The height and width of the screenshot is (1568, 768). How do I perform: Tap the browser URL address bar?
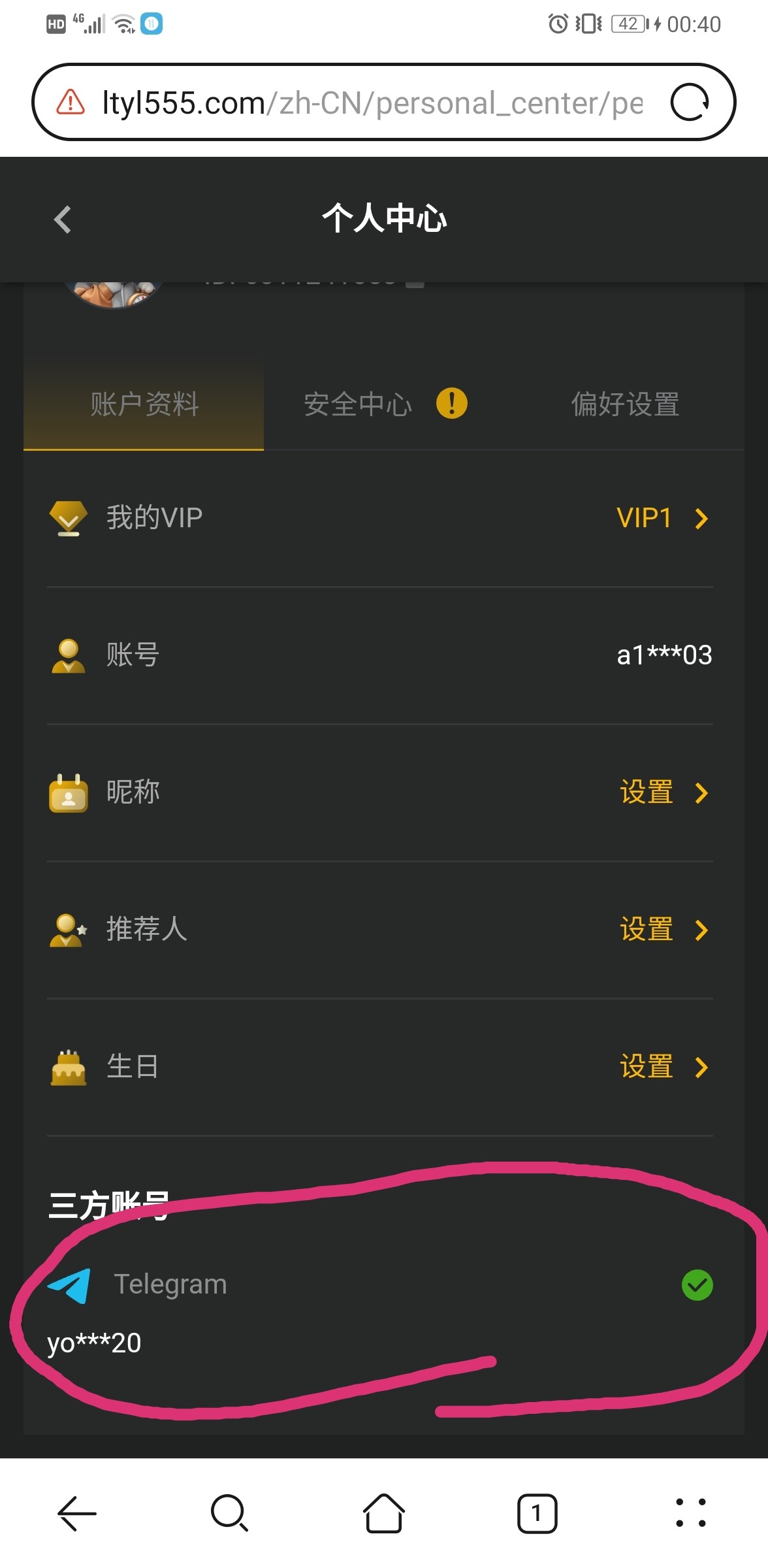372,103
